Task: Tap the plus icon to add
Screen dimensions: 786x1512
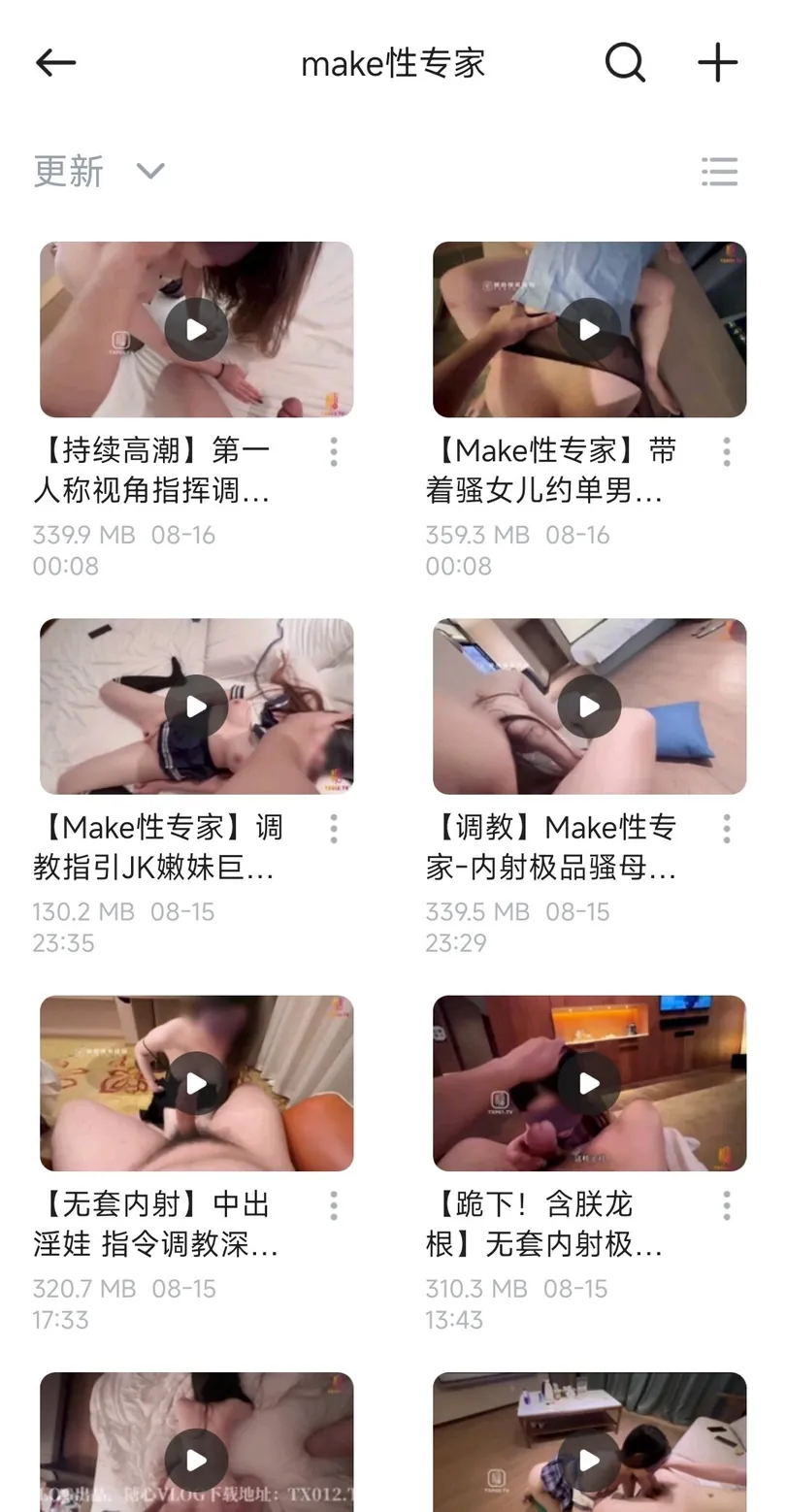Action: click(x=718, y=63)
